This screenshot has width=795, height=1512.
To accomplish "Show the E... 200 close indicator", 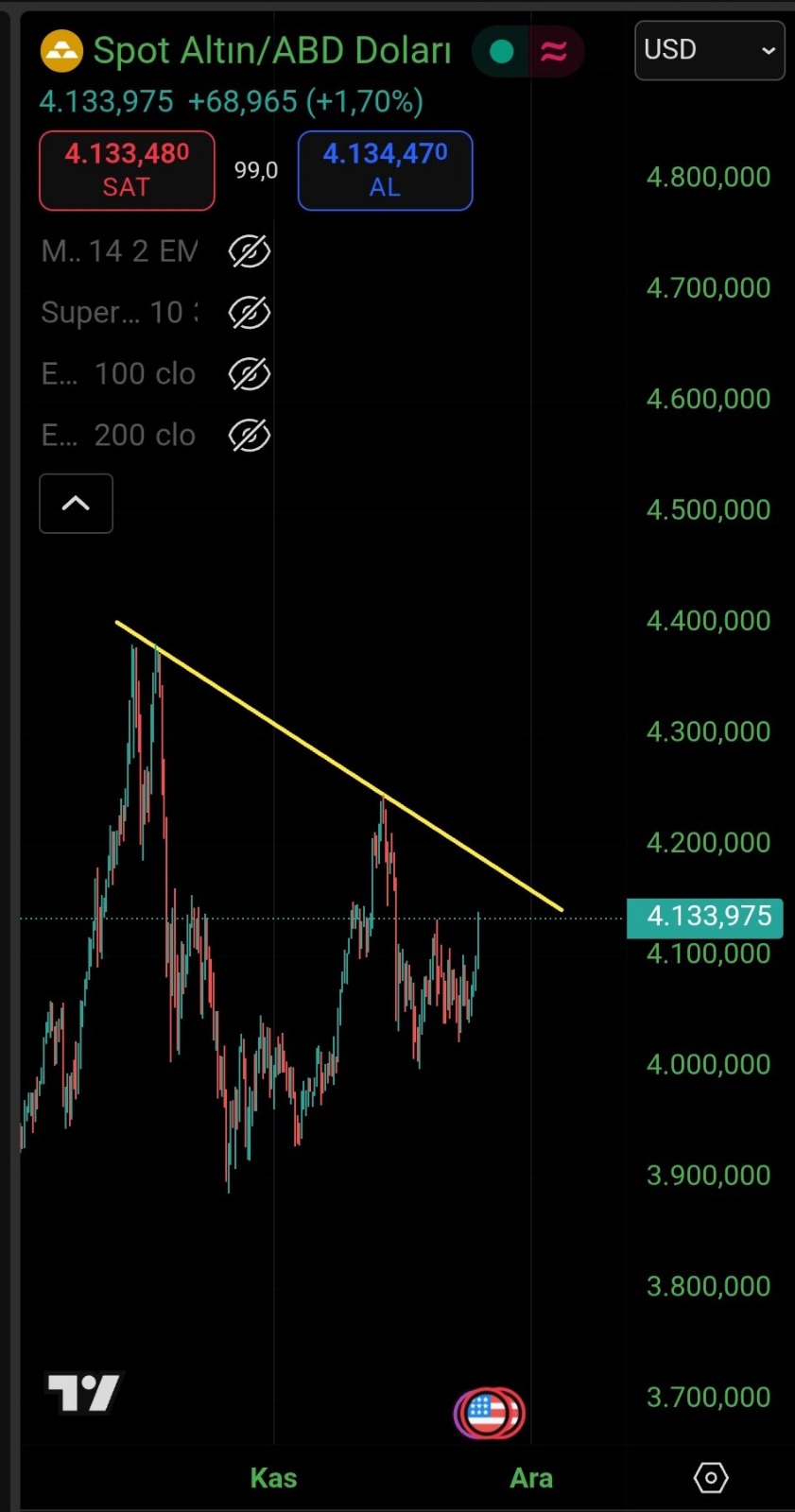I will (250, 436).
